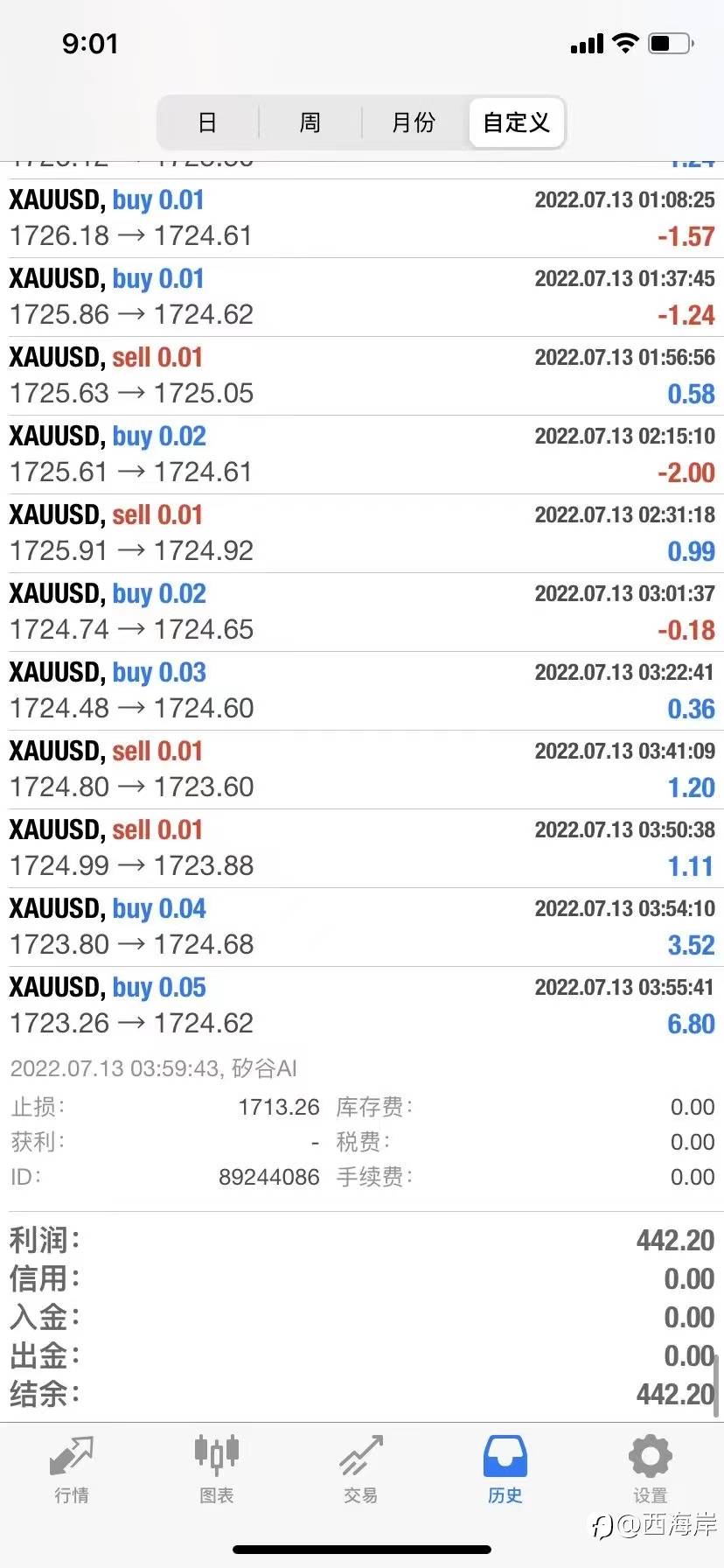724x1568 pixels.
Task: Open the sell 0.01 trade at 02:31:18
Action: click(362, 534)
